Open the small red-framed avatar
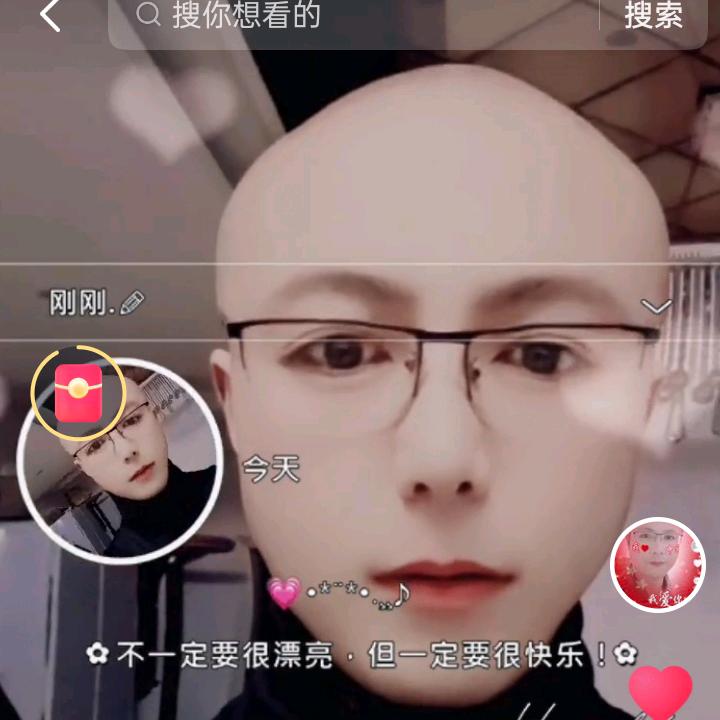The width and height of the screenshot is (720, 720). pyautogui.click(x=658, y=565)
